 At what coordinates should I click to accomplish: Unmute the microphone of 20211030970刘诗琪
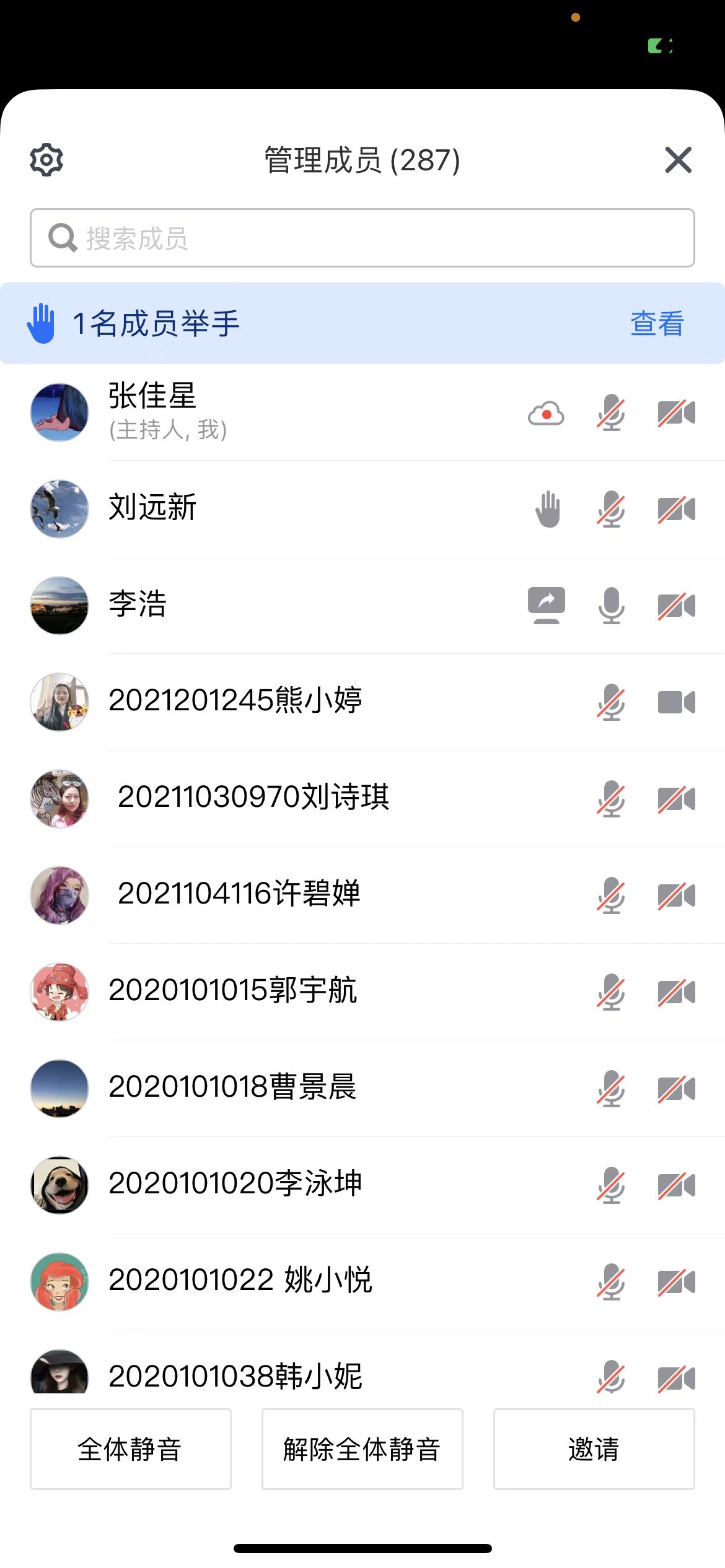611,799
